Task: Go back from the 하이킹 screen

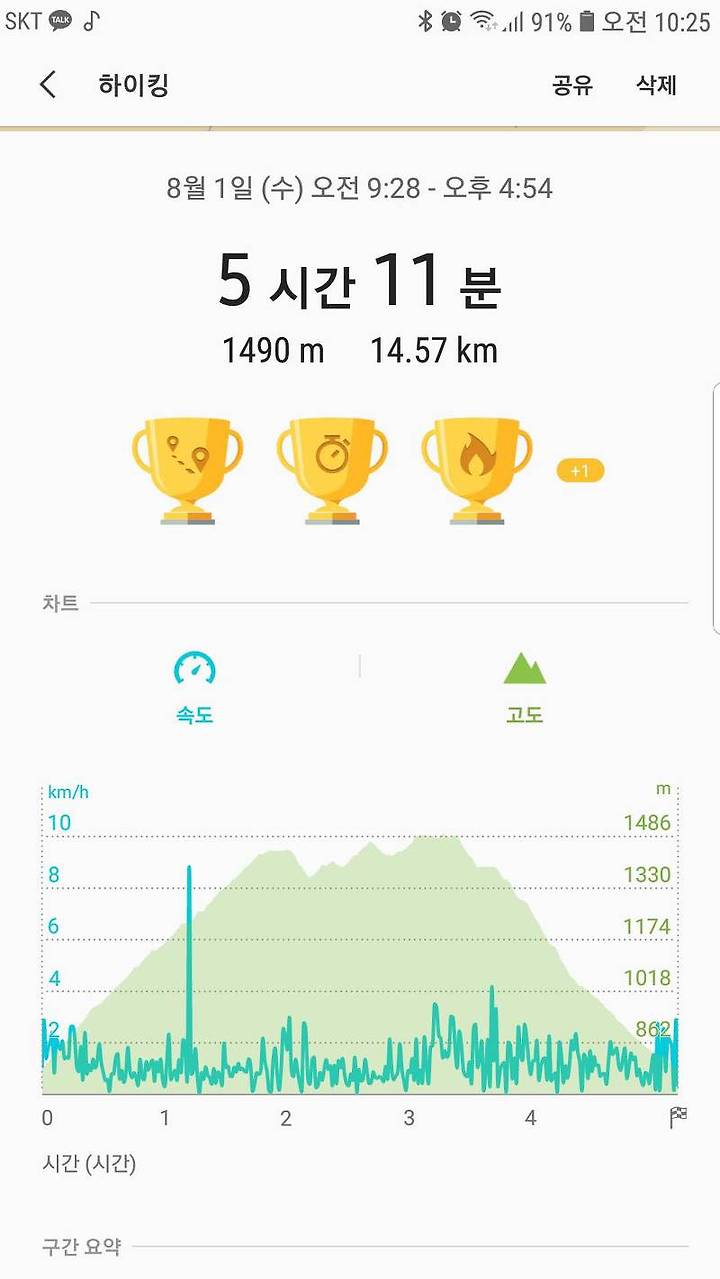Action: click(47, 85)
